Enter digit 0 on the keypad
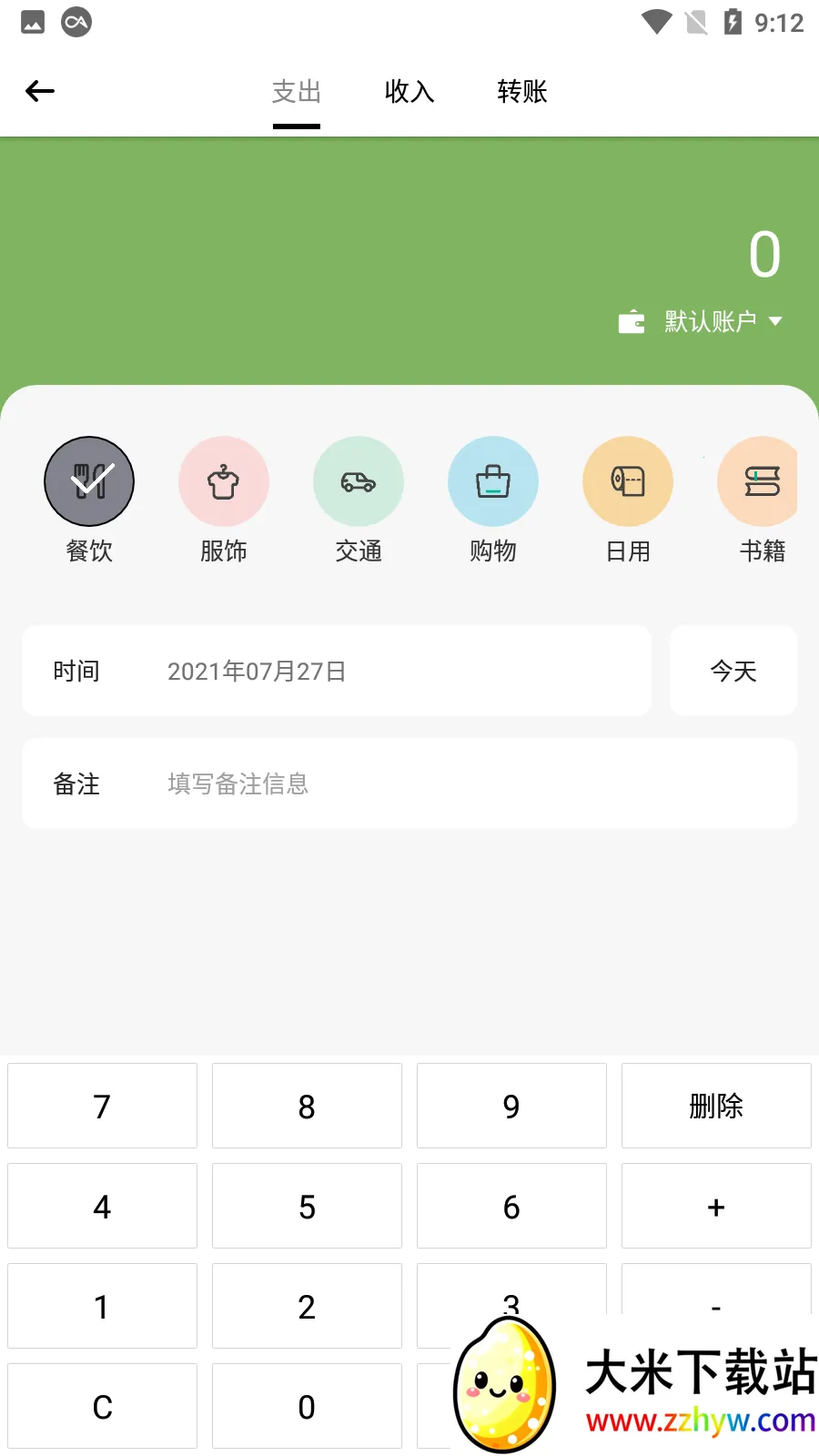This screenshot has width=819, height=1456. [x=307, y=1406]
